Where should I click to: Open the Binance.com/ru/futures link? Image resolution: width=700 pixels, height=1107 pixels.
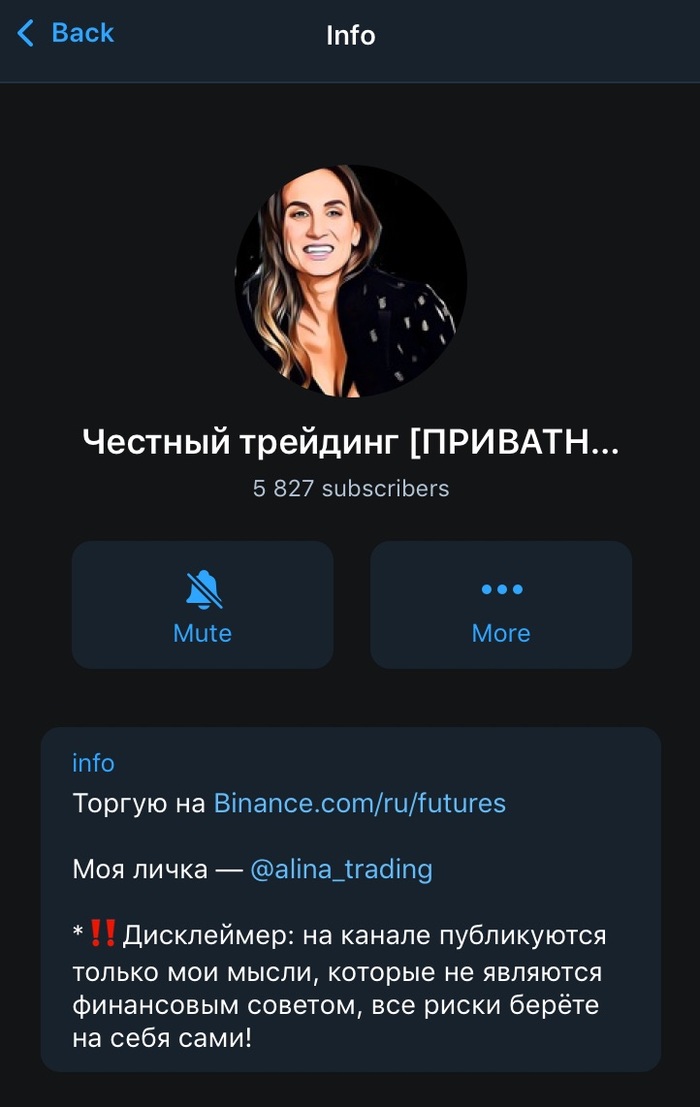point(360,803)
